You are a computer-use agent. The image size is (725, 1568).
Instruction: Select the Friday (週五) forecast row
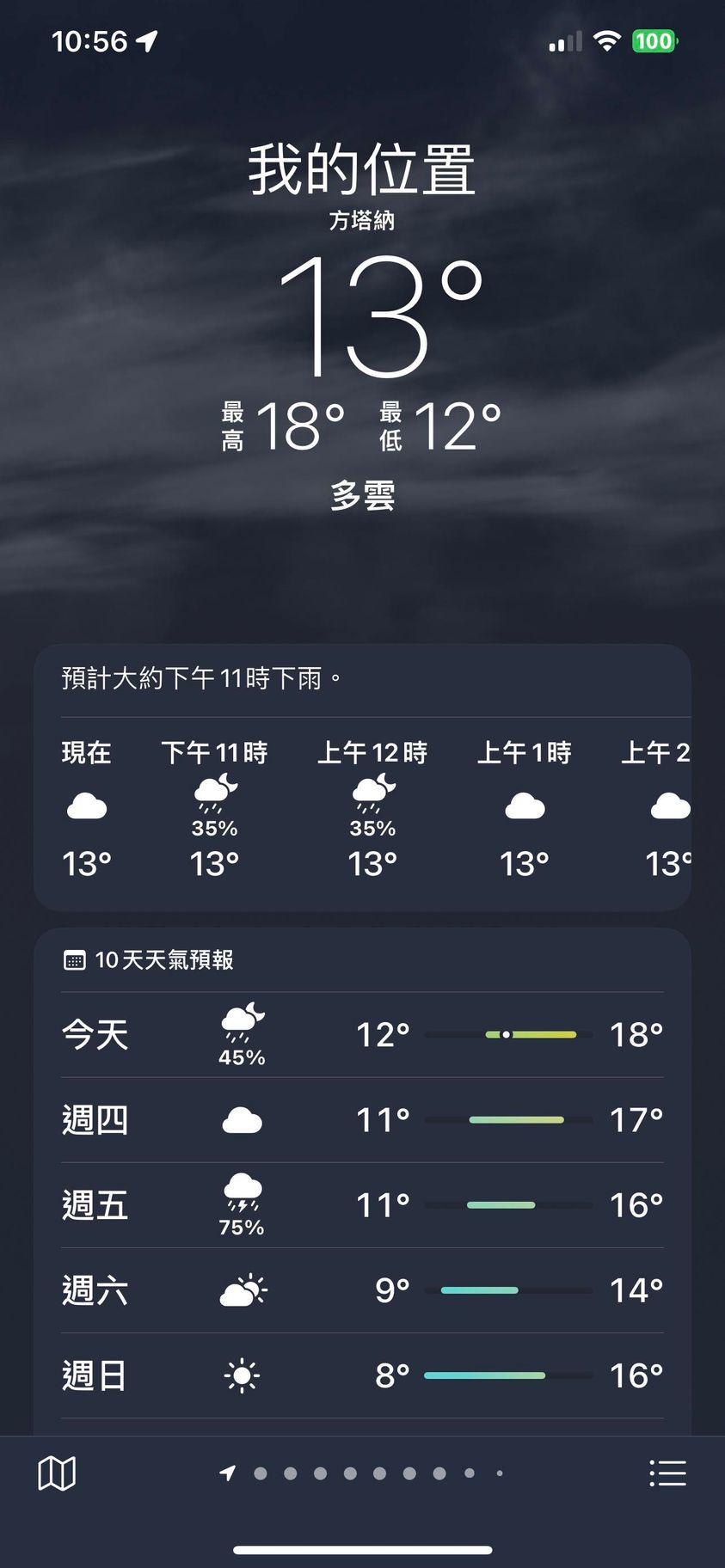pos(362,1204)
